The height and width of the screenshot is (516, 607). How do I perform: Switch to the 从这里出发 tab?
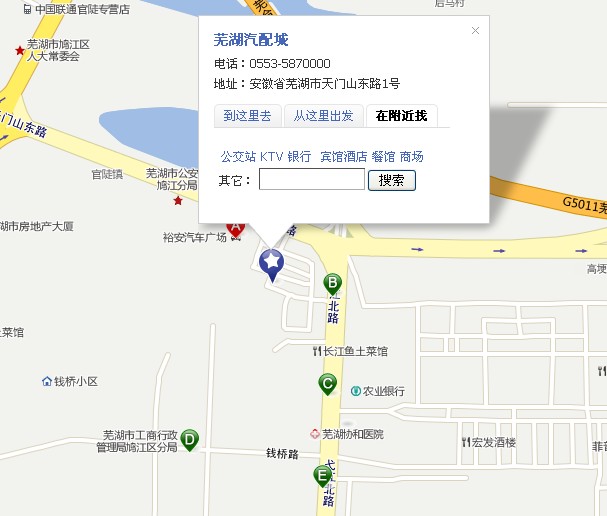click(x=323, y=116)
